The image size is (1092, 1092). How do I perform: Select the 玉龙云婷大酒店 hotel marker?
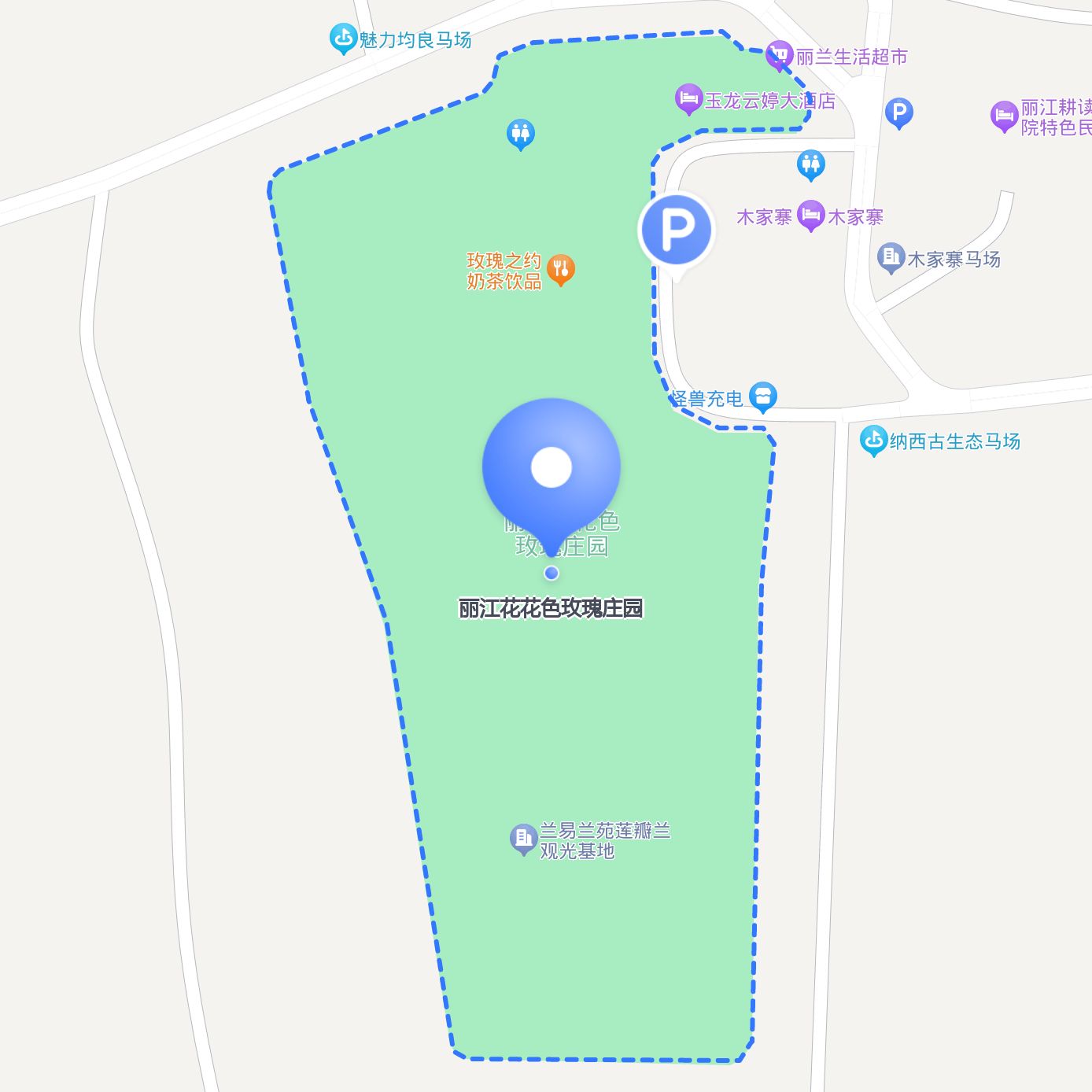click(688, 98)
